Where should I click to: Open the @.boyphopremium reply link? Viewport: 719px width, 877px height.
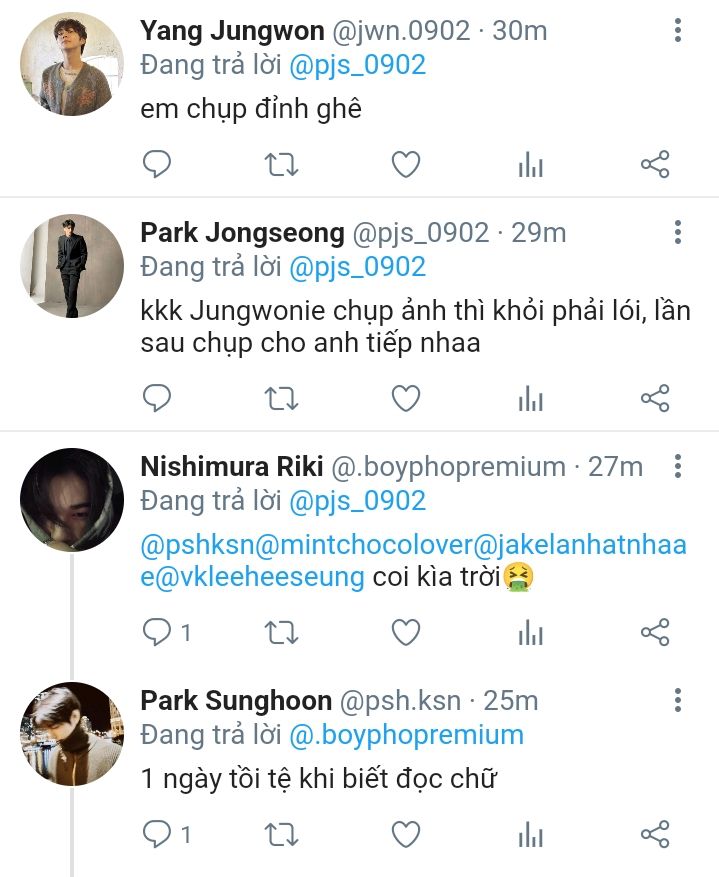406,735
